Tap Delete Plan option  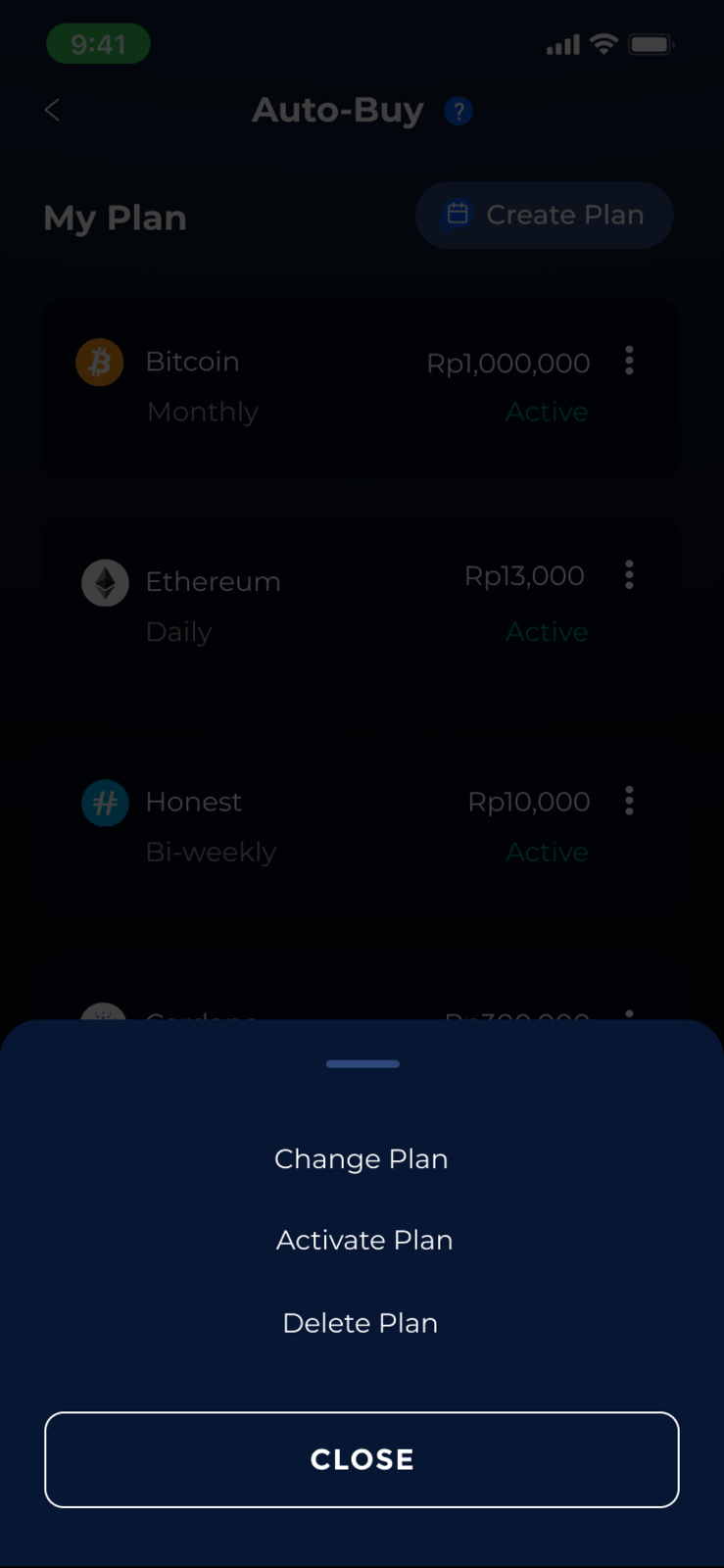point(360,1323)
